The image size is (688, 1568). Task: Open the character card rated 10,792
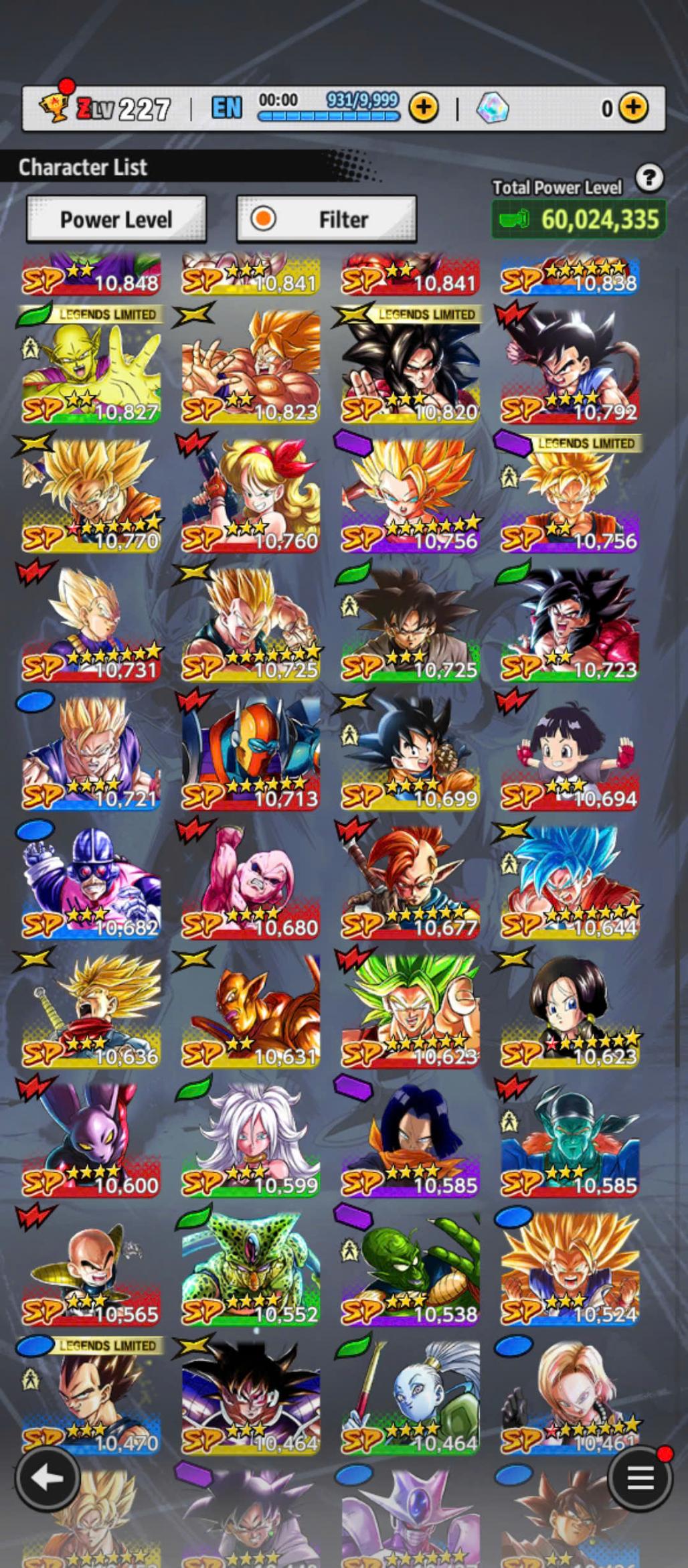click(570, 366)
